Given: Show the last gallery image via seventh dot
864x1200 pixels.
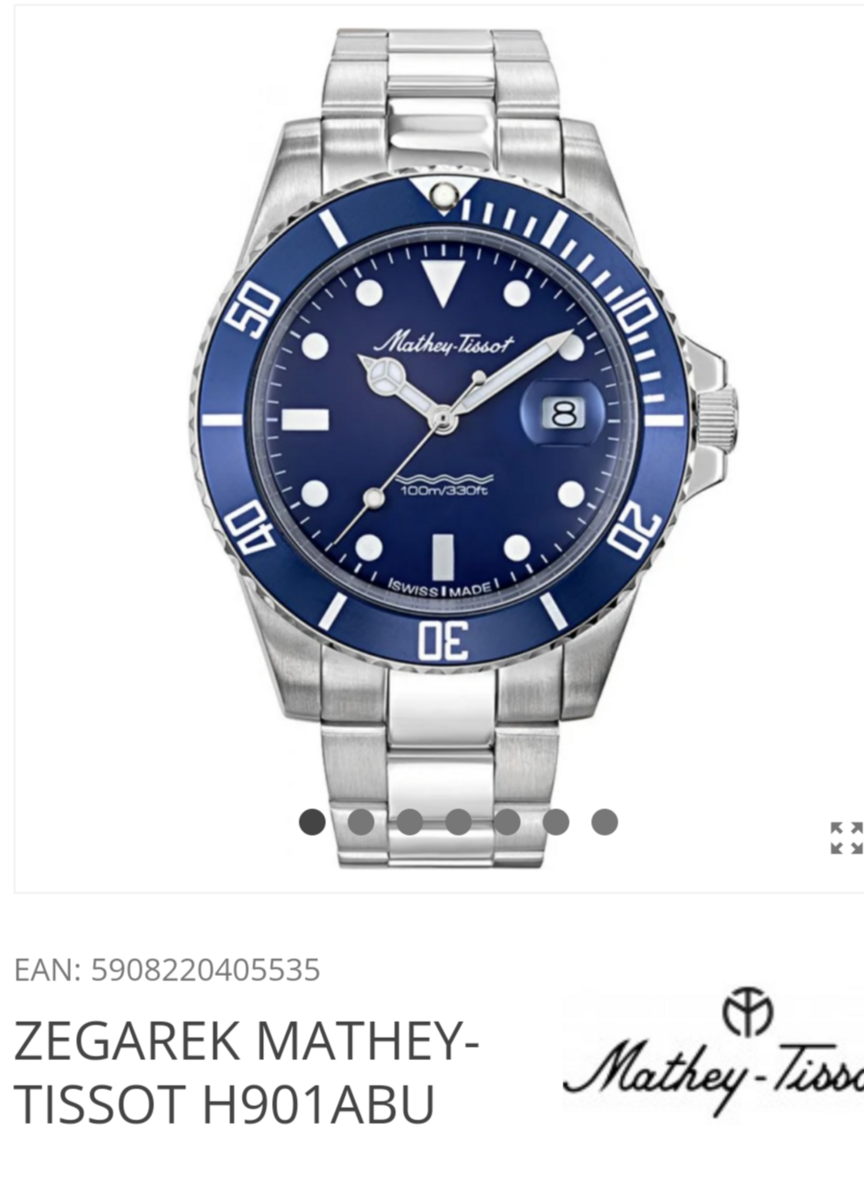Looking at the screenshot, I should coord(604,822).
